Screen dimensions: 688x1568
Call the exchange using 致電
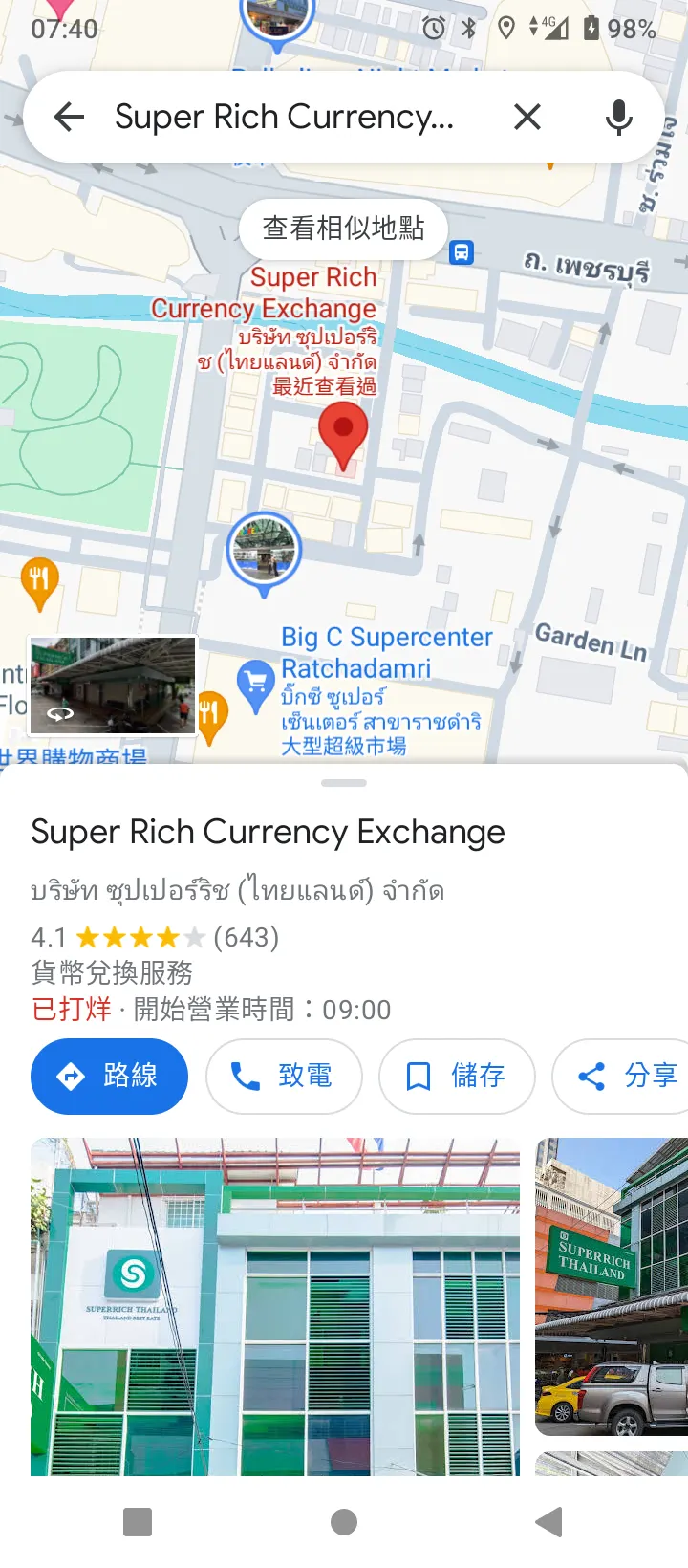tap(284, 1077)
